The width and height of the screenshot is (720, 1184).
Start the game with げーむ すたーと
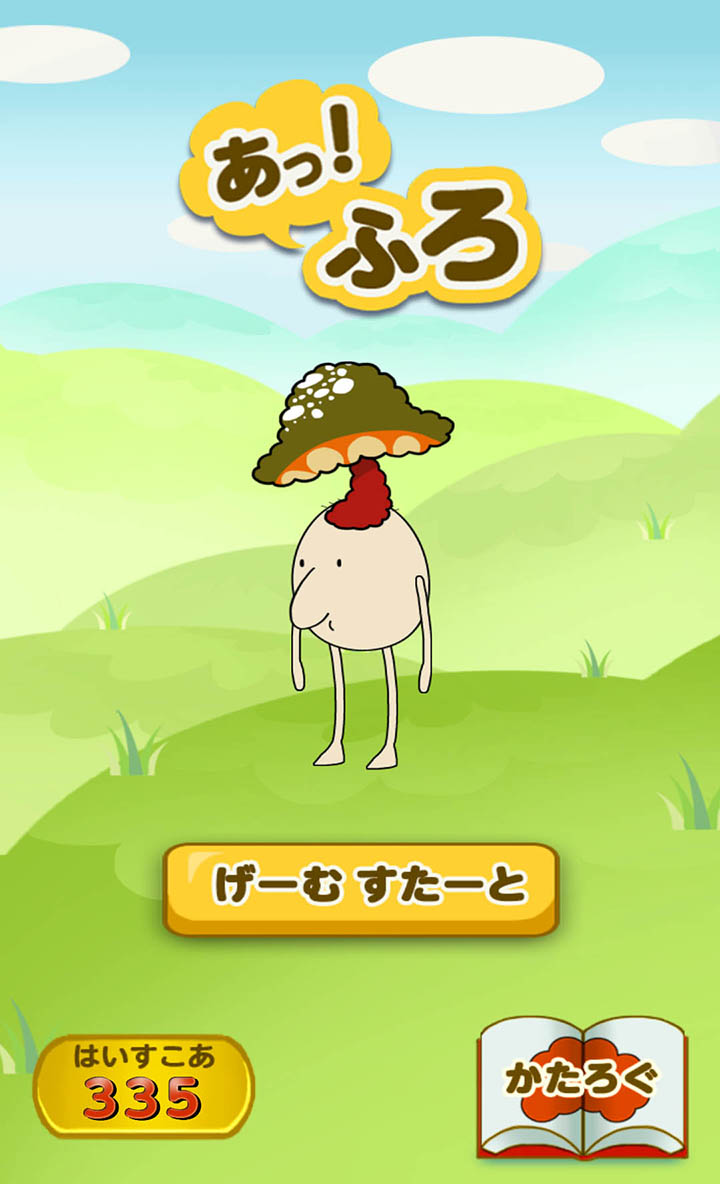(361, 888)
